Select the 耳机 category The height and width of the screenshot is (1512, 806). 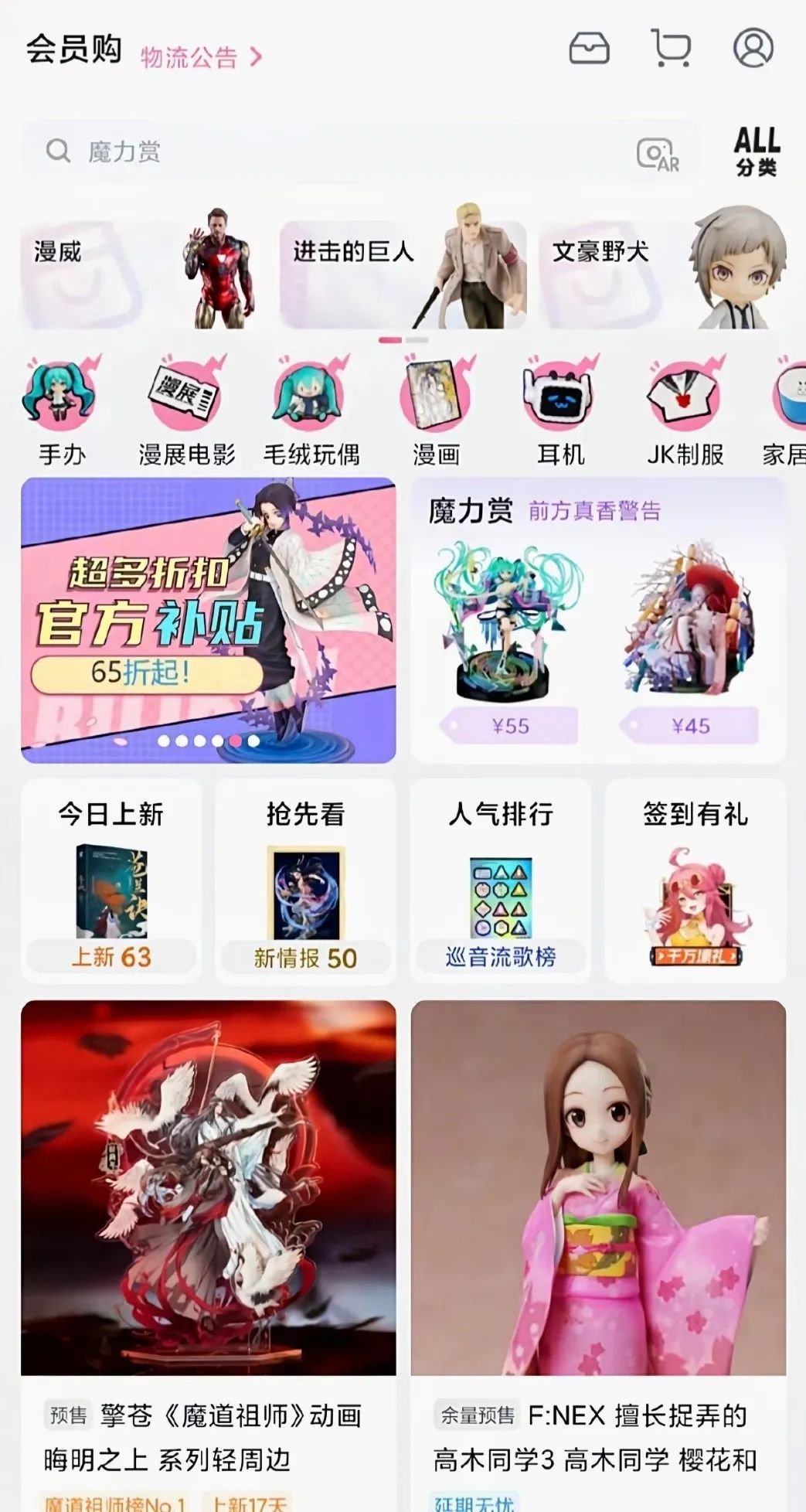click(x=560, y=411)
